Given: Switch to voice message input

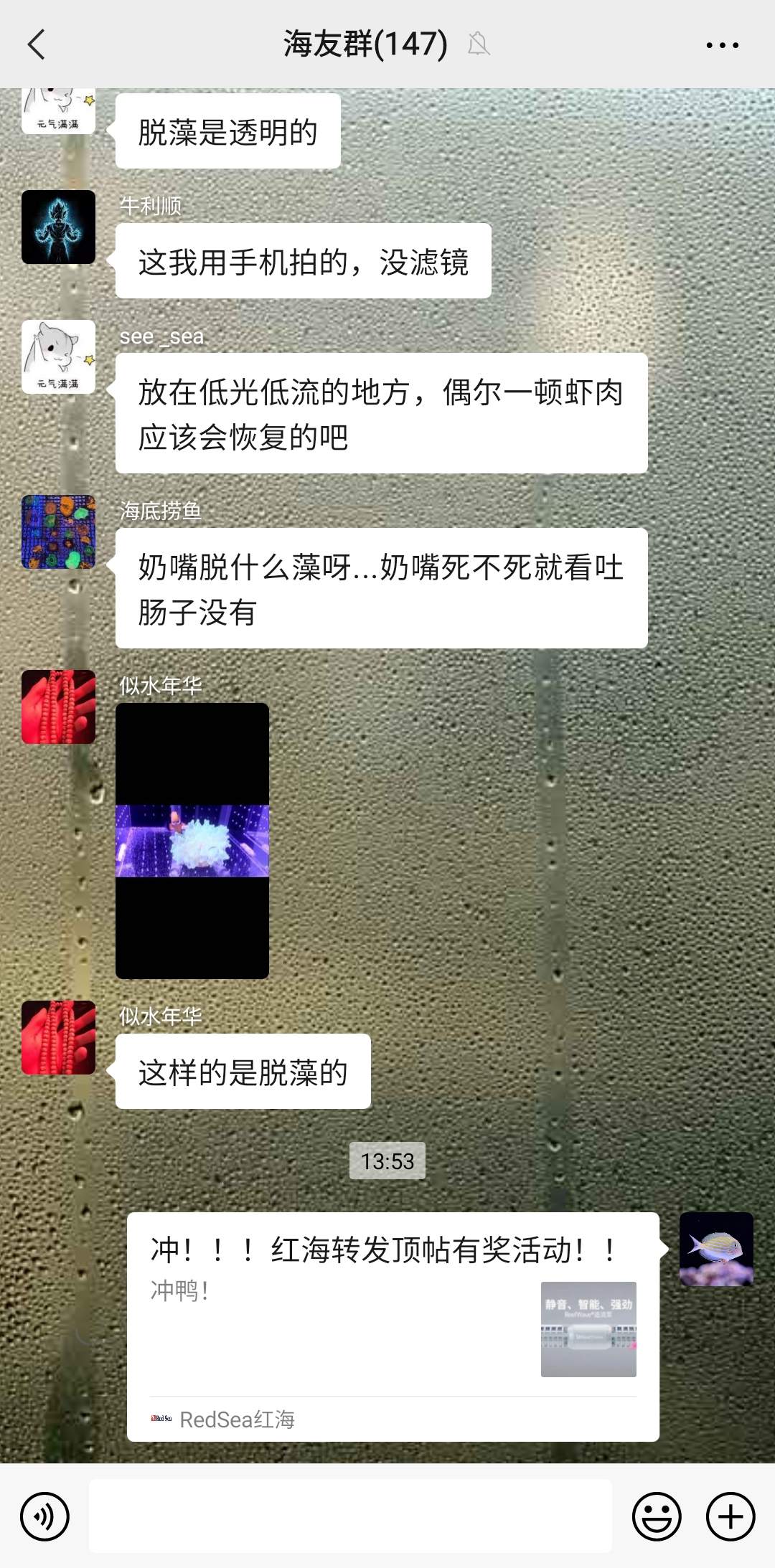Looking at the screenshot, I should click(x=44, y=1516).
